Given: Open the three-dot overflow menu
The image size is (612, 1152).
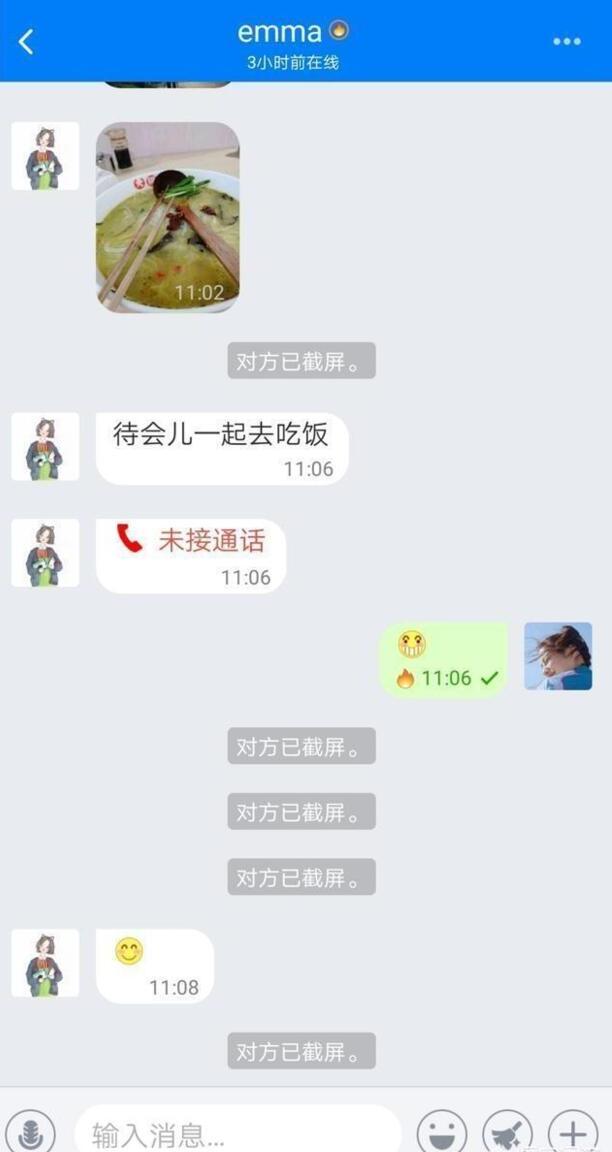Looking at the screenshot, I should coord(566,41).
